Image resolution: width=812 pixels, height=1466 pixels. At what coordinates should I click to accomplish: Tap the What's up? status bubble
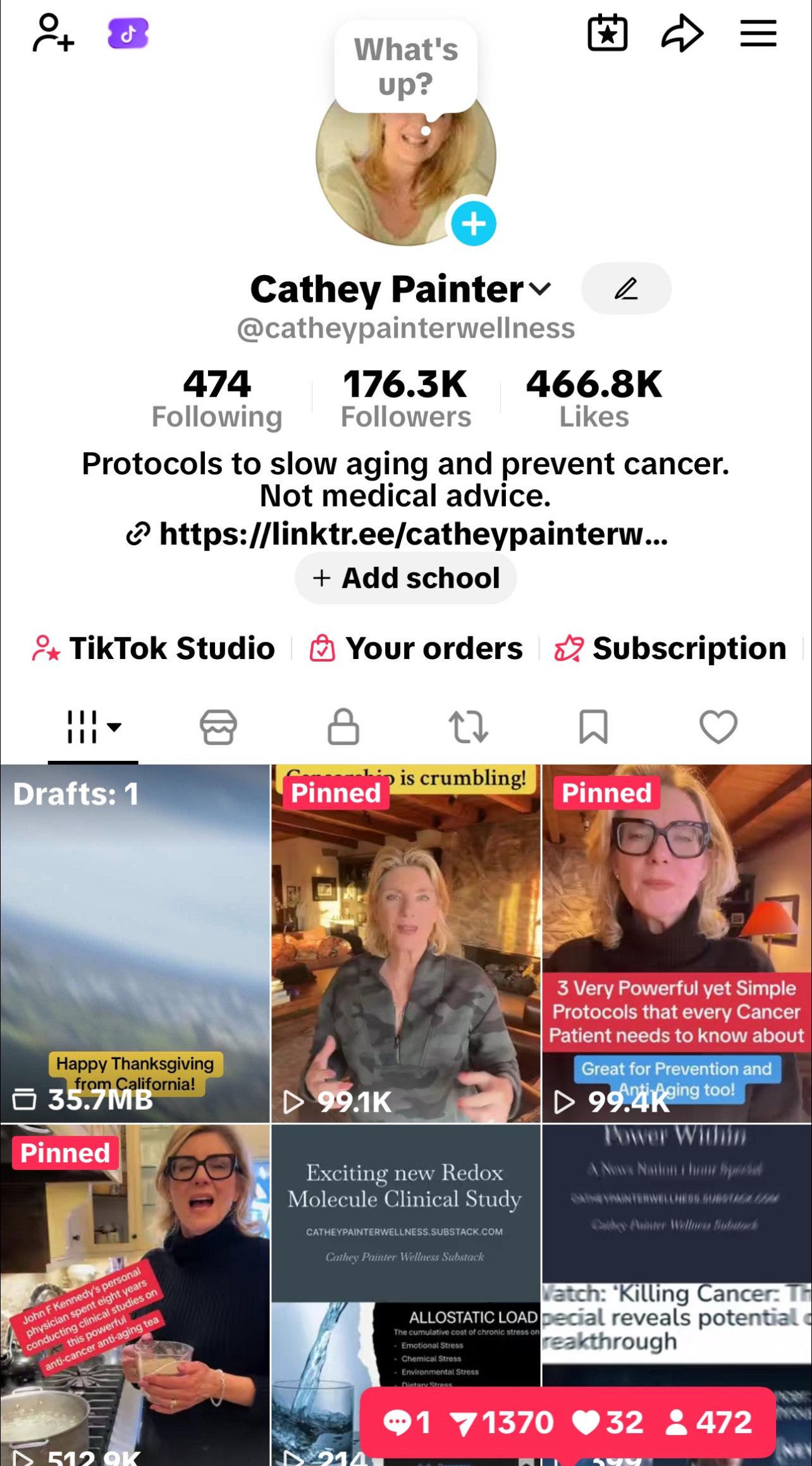pyautogui.click(x=405, y=67)
